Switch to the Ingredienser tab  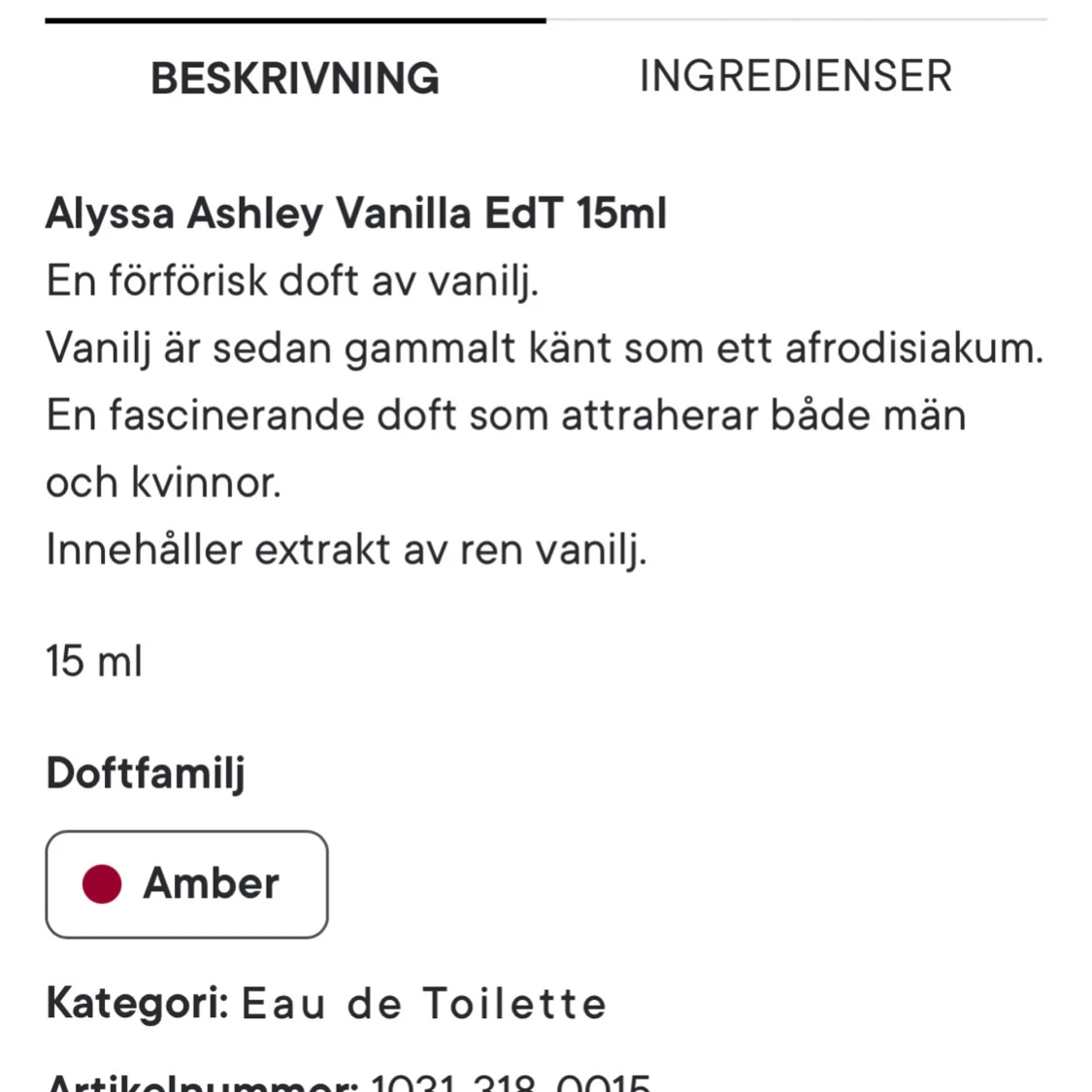[x=795, y=77]
